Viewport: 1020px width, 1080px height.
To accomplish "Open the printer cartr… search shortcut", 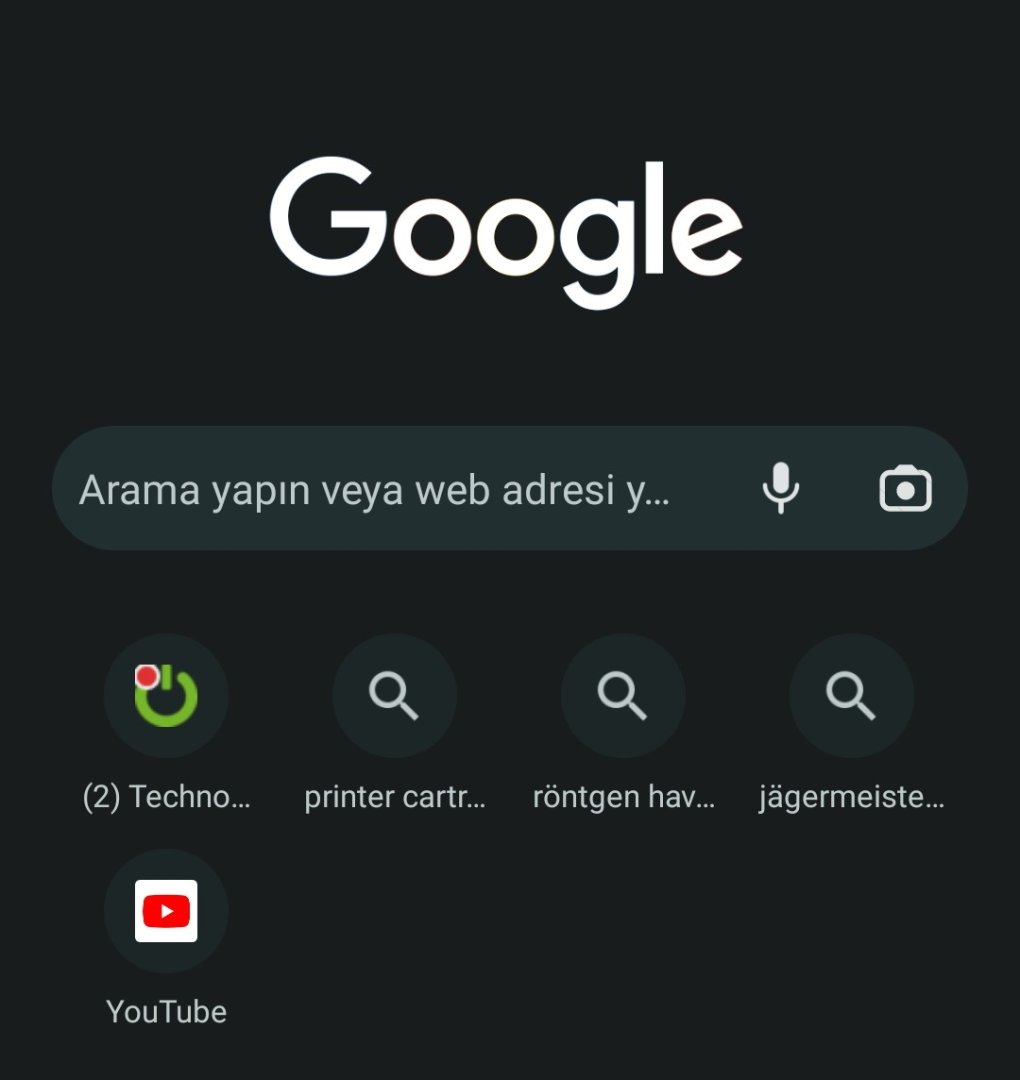I will [x=394, y=695].
